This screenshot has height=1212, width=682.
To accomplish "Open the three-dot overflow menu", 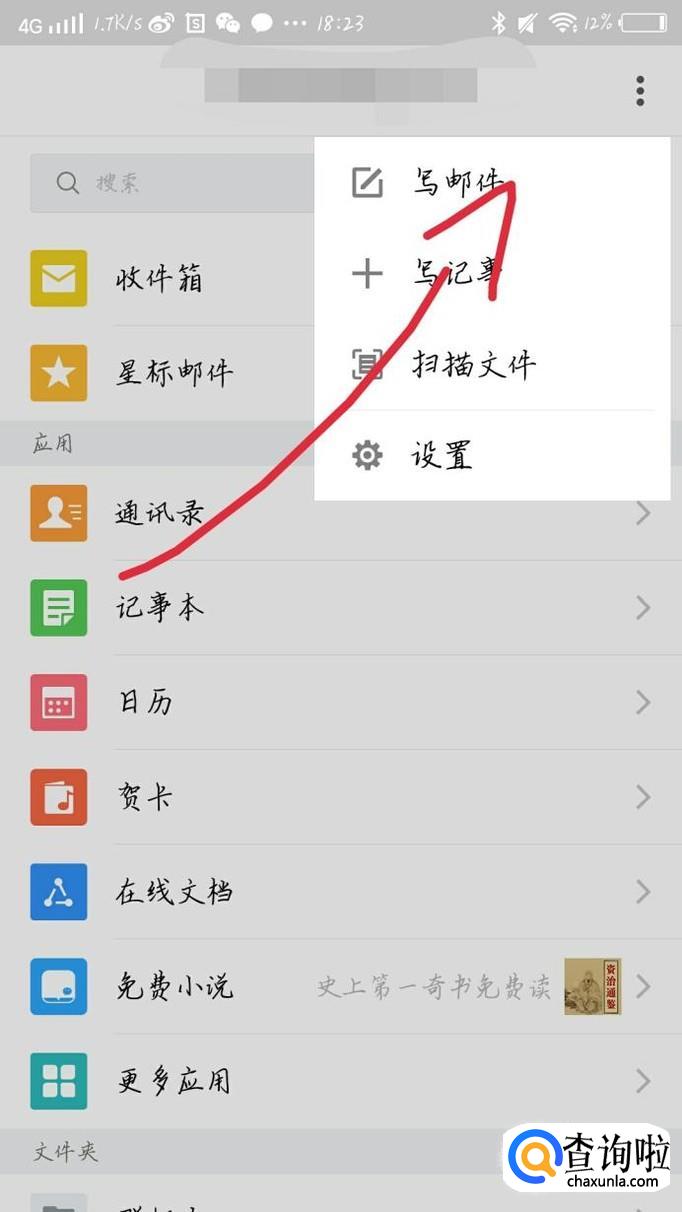I will [x=640, y=91].
